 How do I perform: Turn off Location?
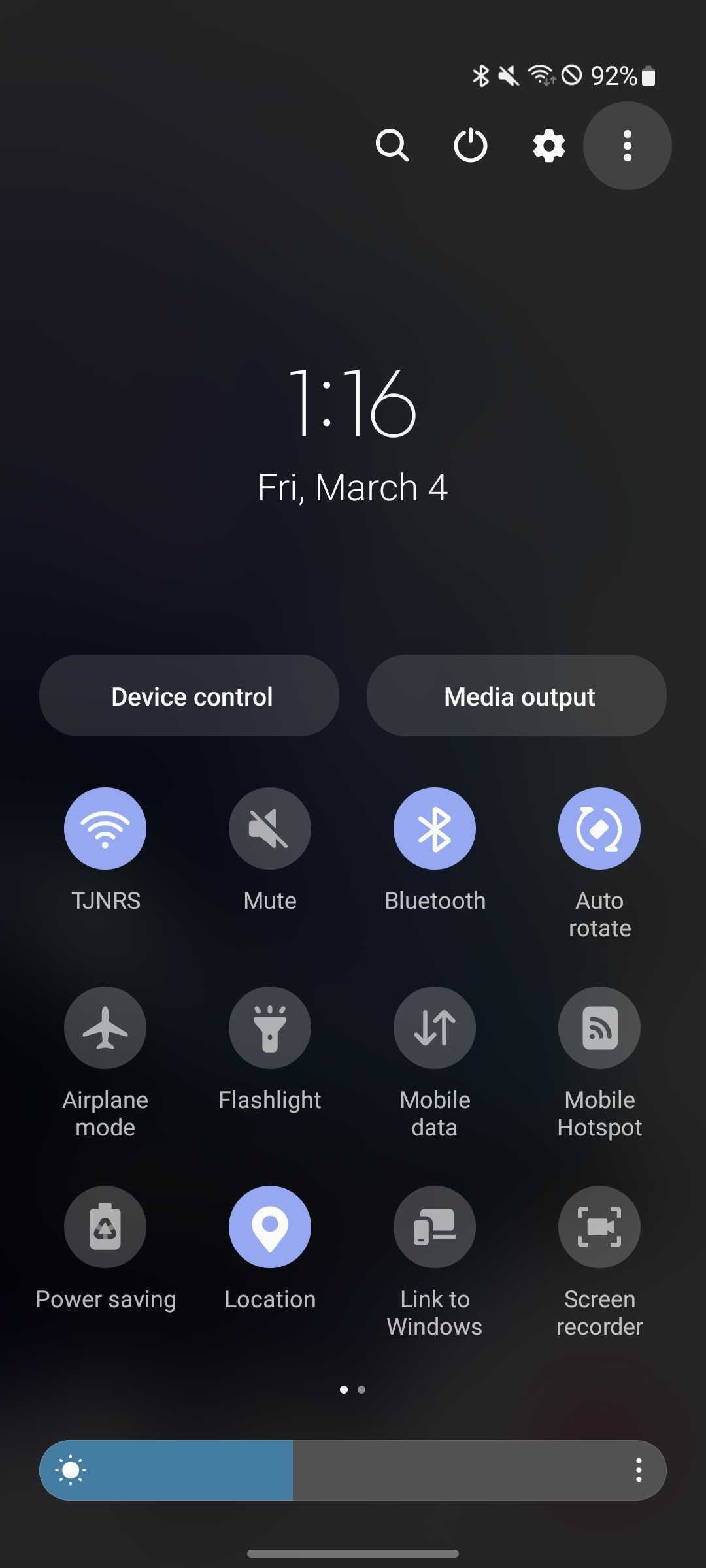click(270, 1227)
